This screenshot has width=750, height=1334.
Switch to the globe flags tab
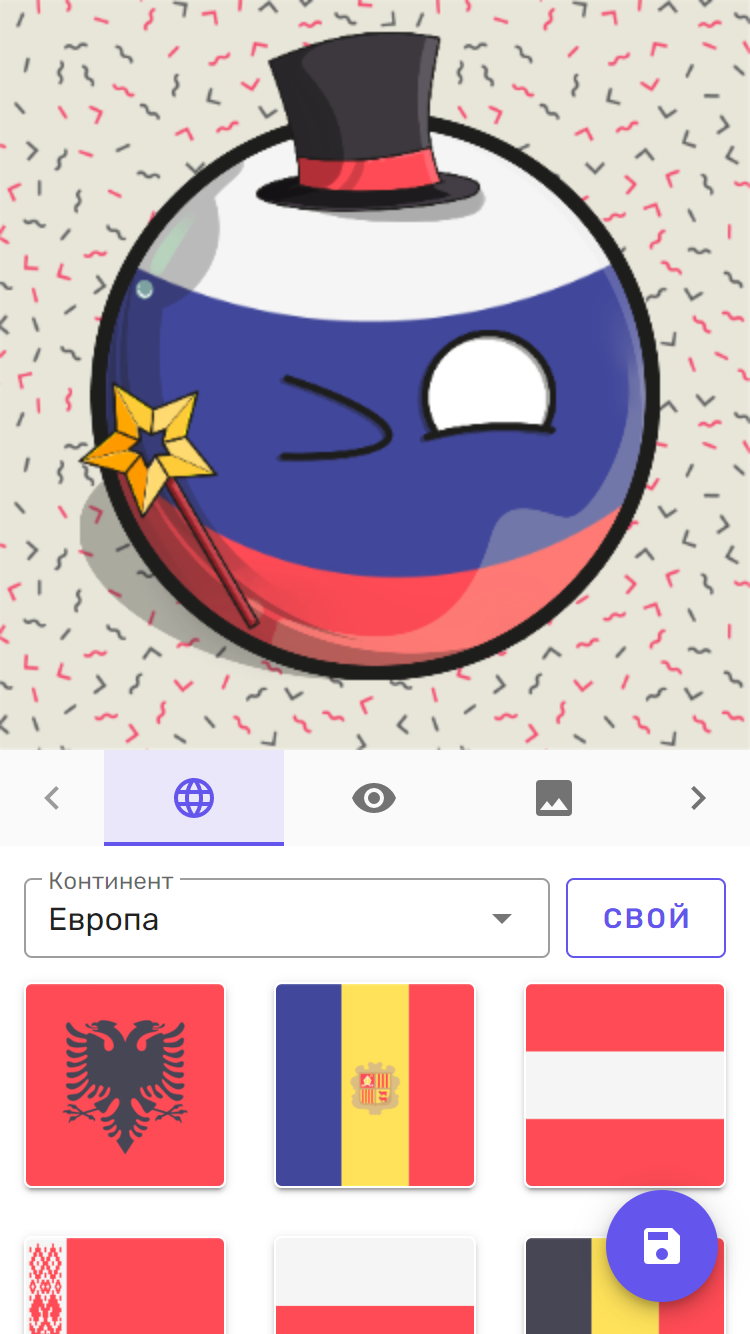coord(194,798)
